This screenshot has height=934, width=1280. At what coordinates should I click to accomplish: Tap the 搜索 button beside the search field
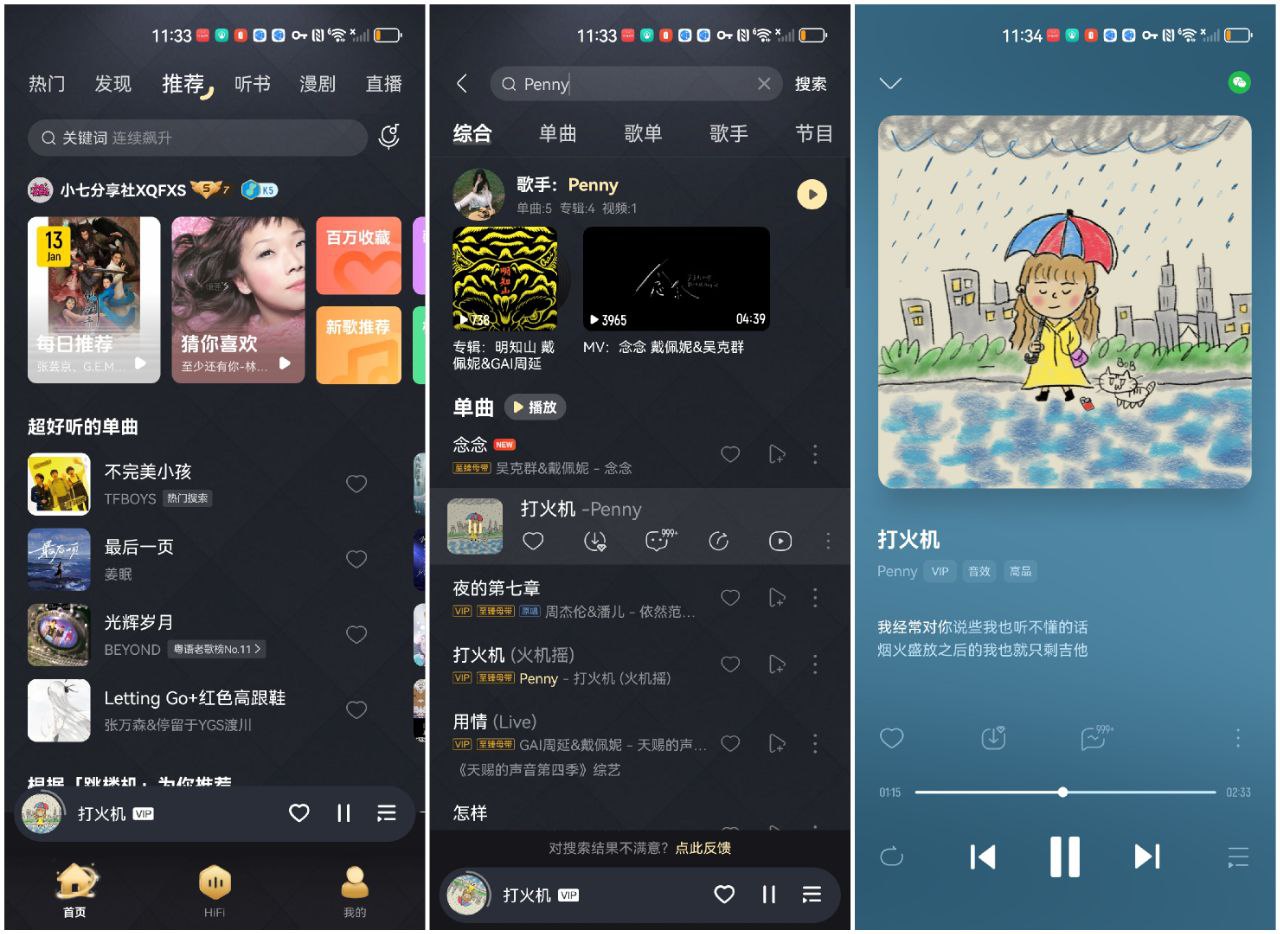click(810, 84)
